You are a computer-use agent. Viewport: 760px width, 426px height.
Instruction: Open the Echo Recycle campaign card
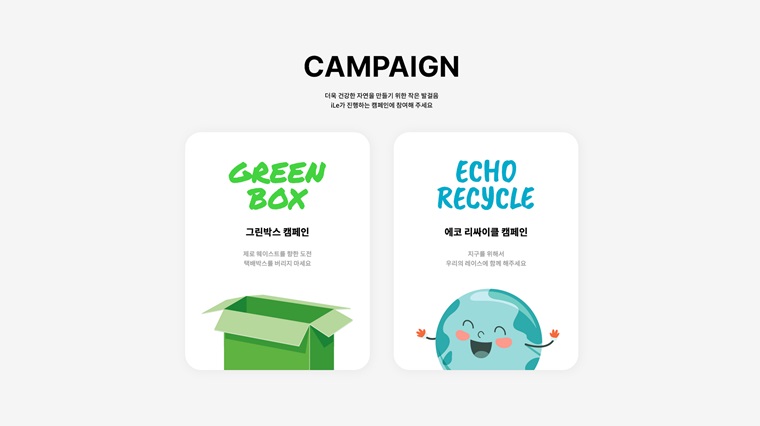click(x=485, y=250)
